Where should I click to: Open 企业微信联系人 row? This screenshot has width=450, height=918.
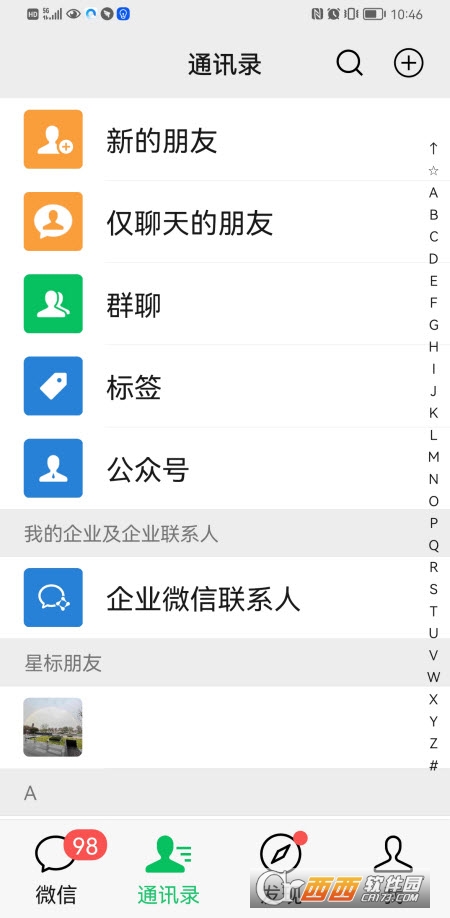point(225,598)
